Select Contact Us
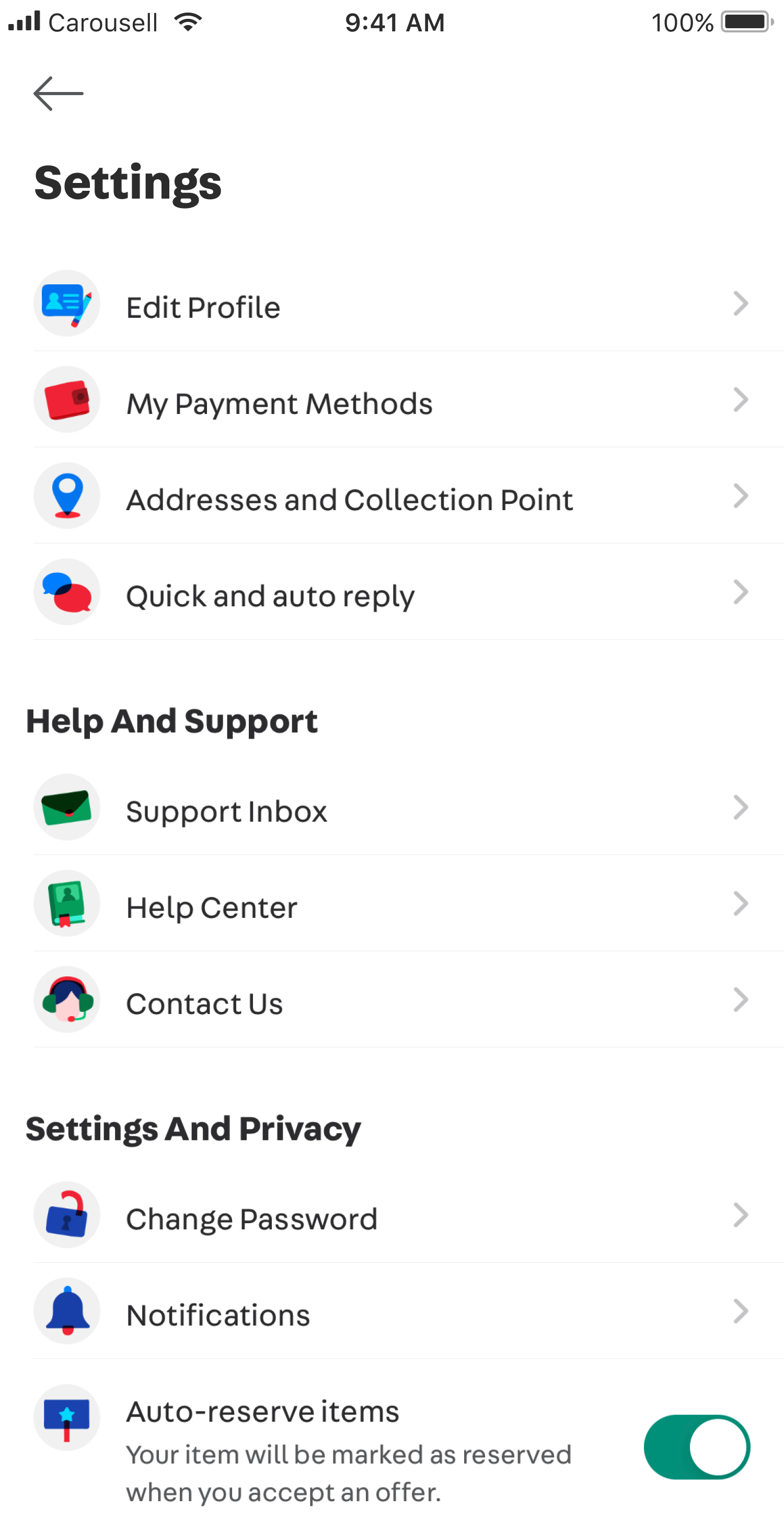Viewport: 784px width, 1520px height. [x=391, y=1000]
